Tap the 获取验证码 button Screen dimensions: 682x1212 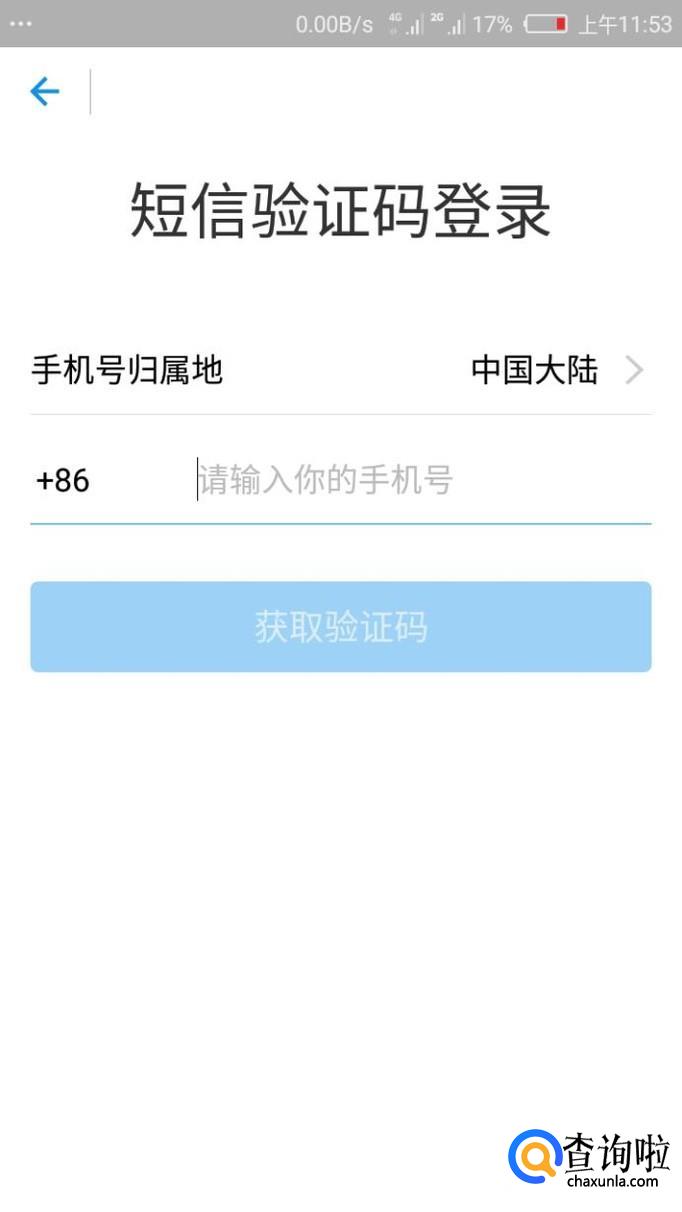click(341, 627)
